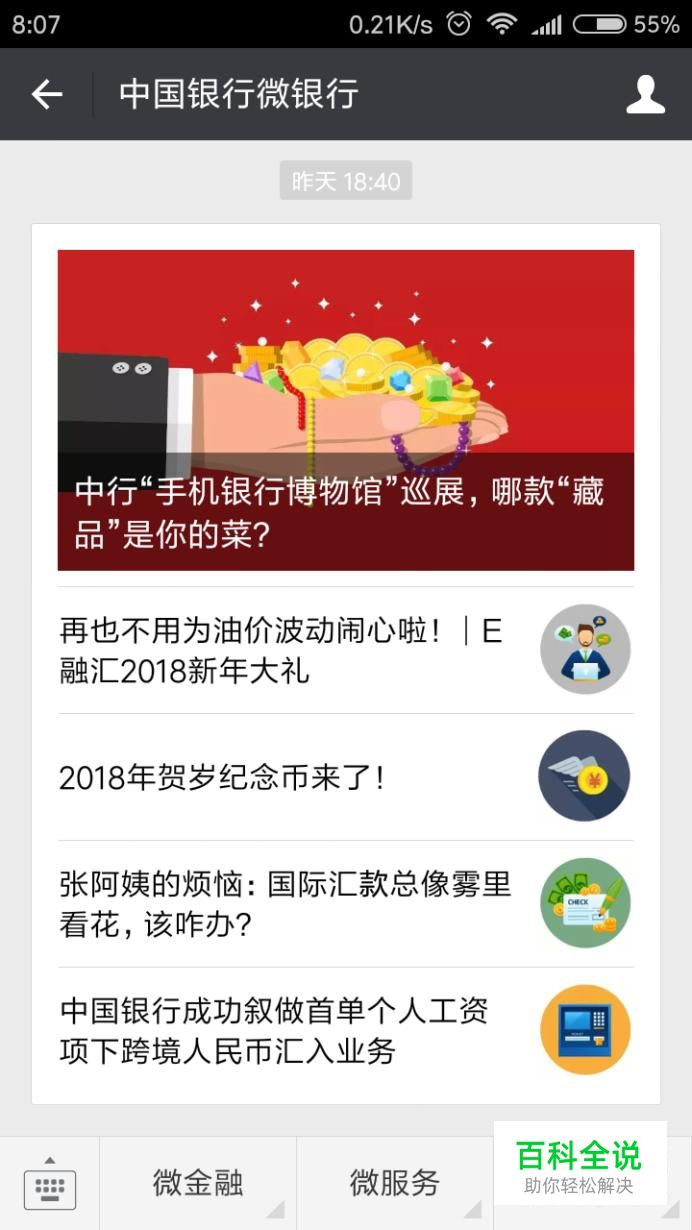Viewport: 692px width, 1230px height.
Task: Open the 手机银行博物馆 featured article
Action: 345,410
